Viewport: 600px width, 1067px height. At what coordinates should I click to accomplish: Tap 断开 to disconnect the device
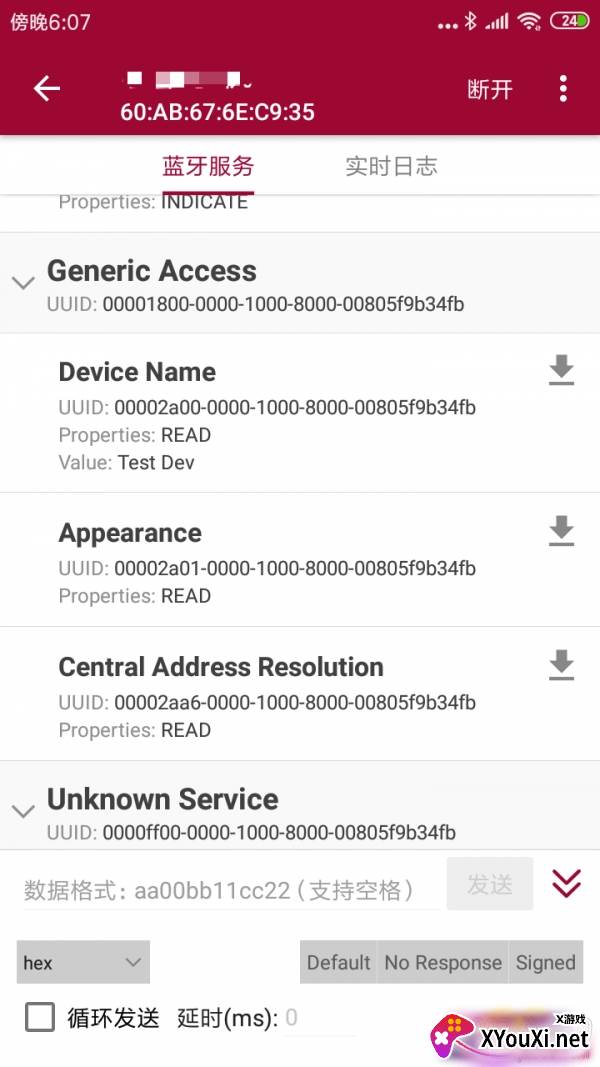pyautogui.click(x=490, y=89)
